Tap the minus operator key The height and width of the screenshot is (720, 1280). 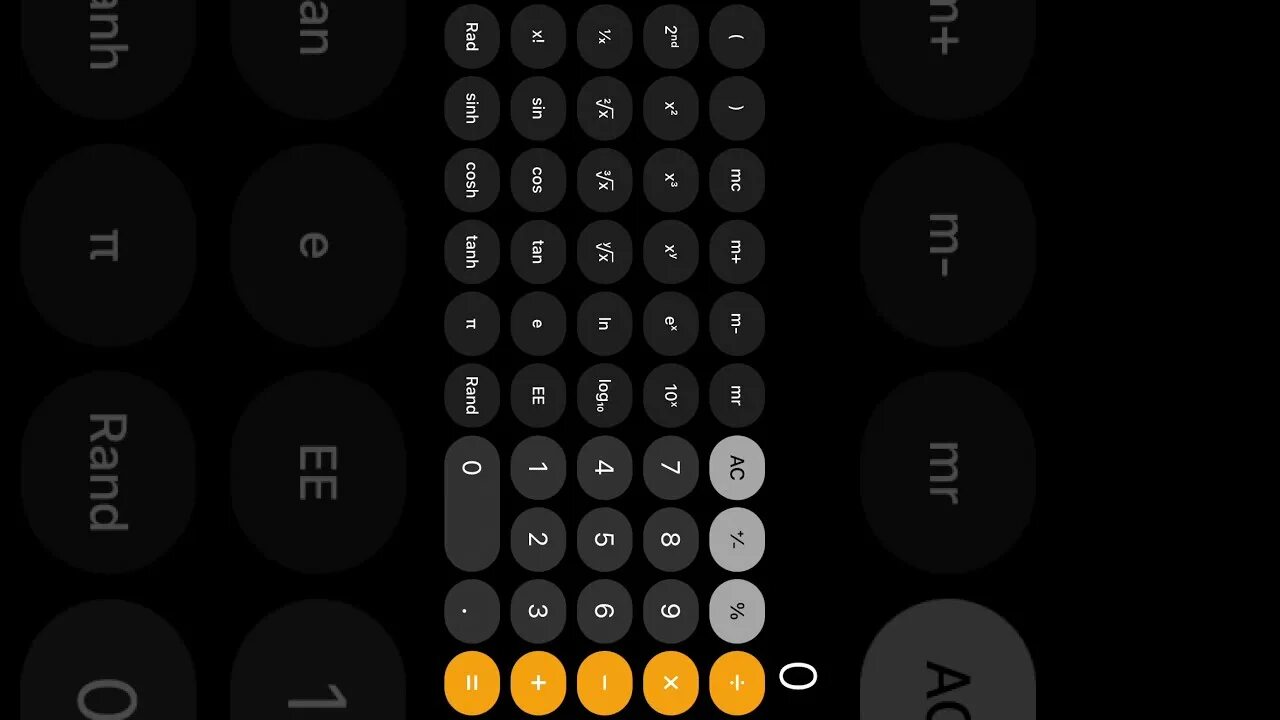point(604,683)
